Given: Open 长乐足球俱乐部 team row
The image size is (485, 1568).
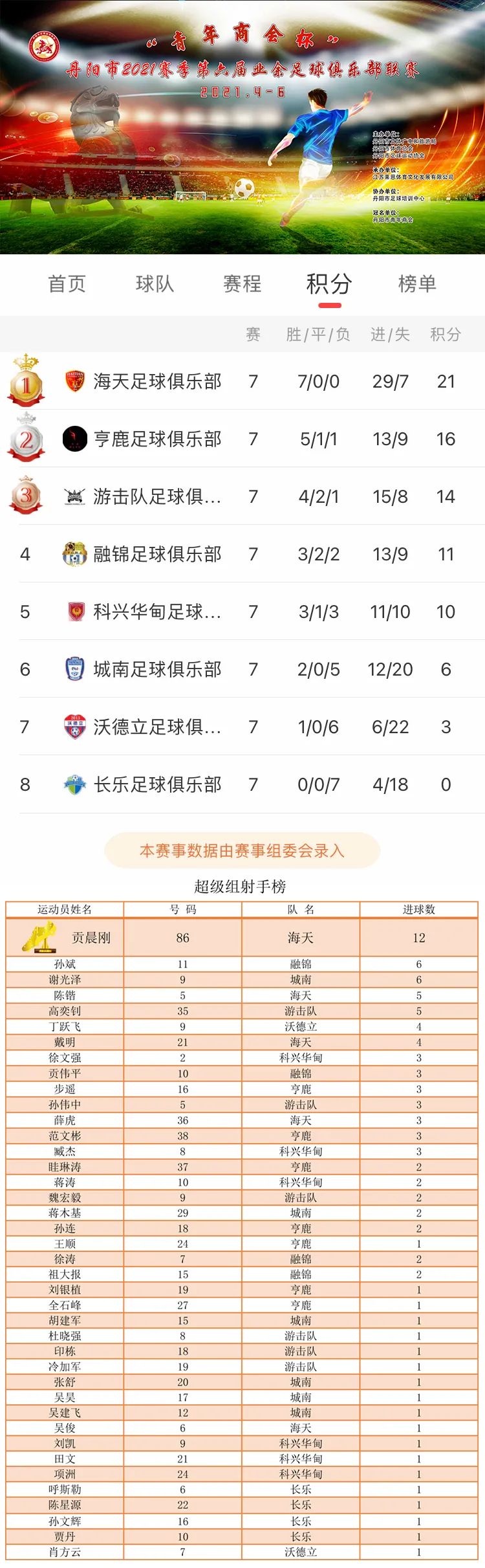Looking at the screenshot, I should click(x=157, y=784).
